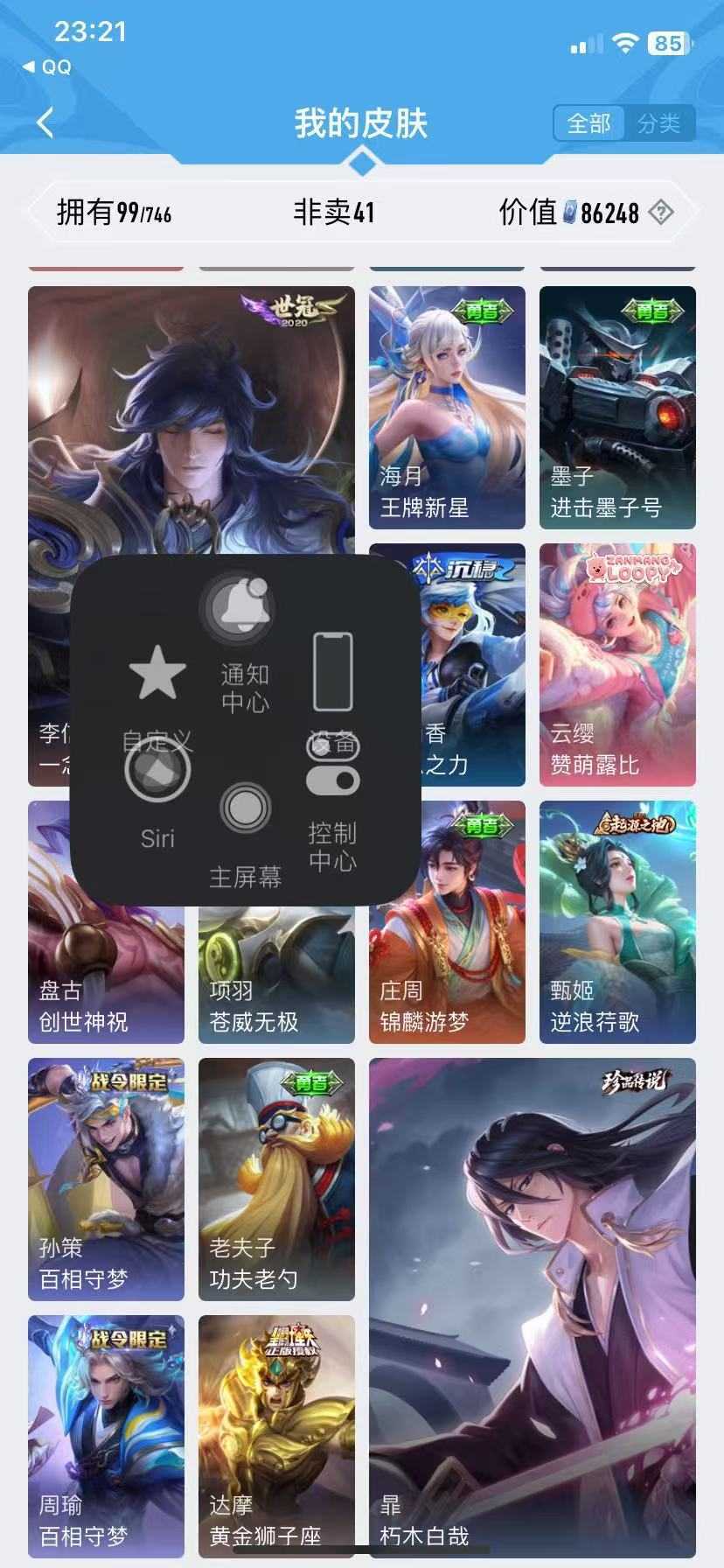Tap the help icon beside 价值 86248

tap(662, 212)
